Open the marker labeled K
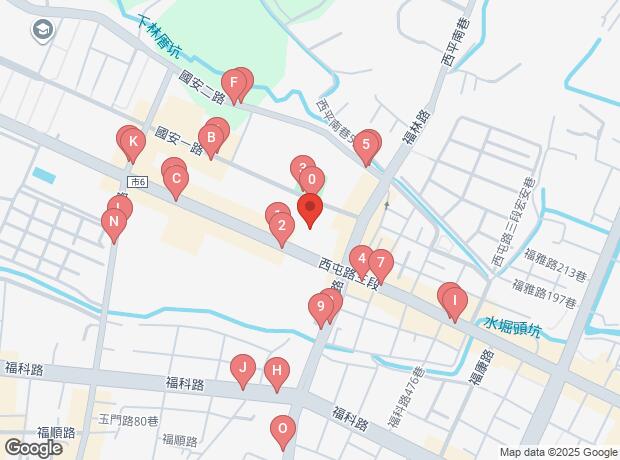The image size is (620, 460). 133,143
